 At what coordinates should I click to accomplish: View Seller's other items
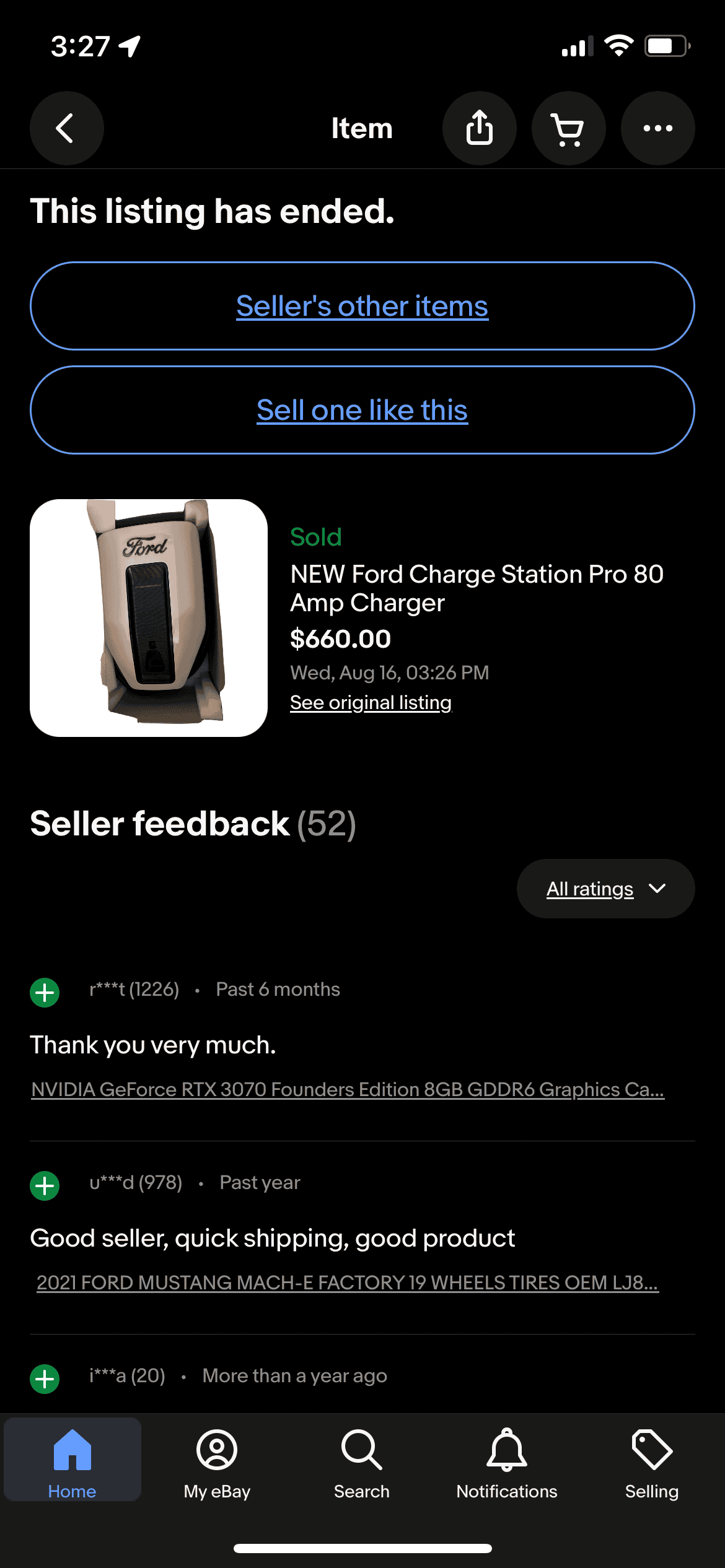point(362,306)
